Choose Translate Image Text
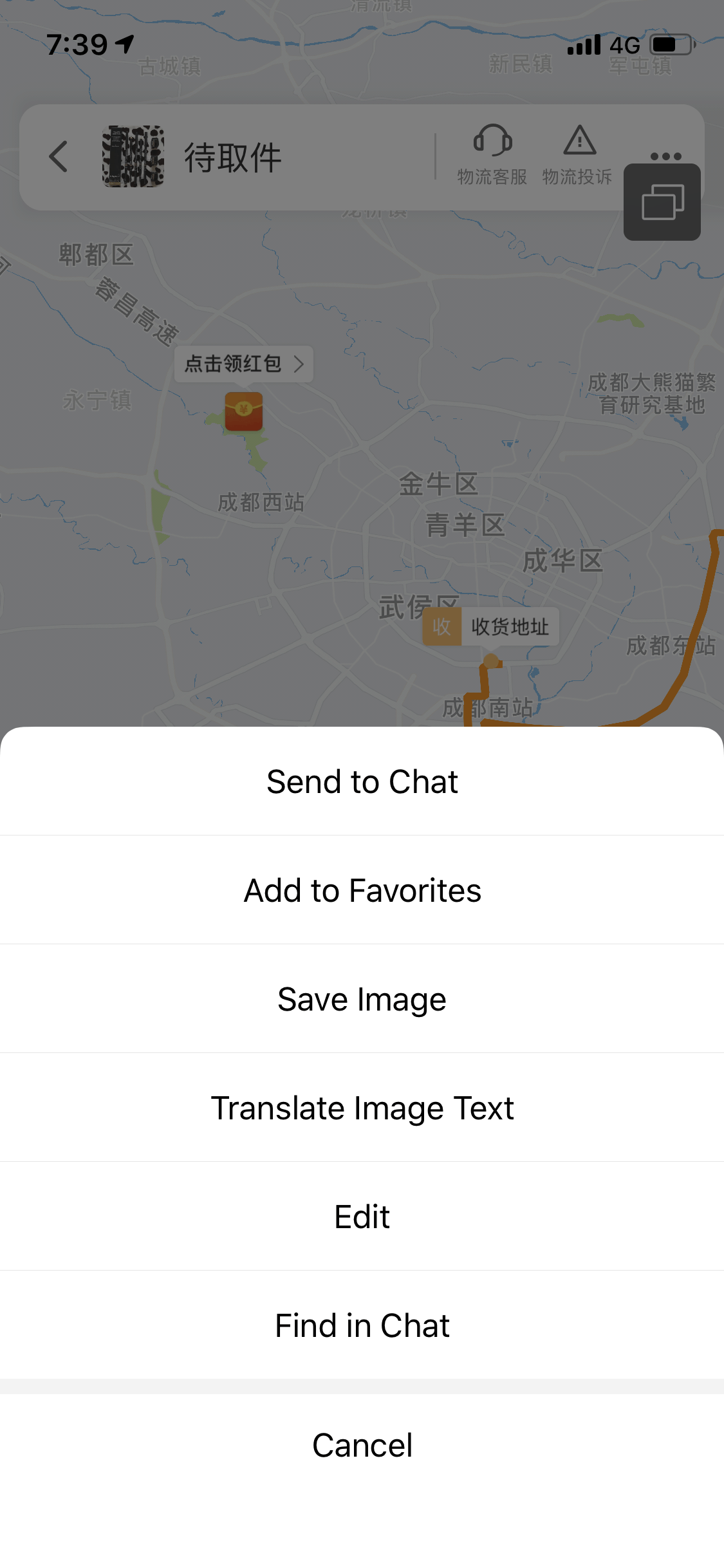 coord(362,1107)
